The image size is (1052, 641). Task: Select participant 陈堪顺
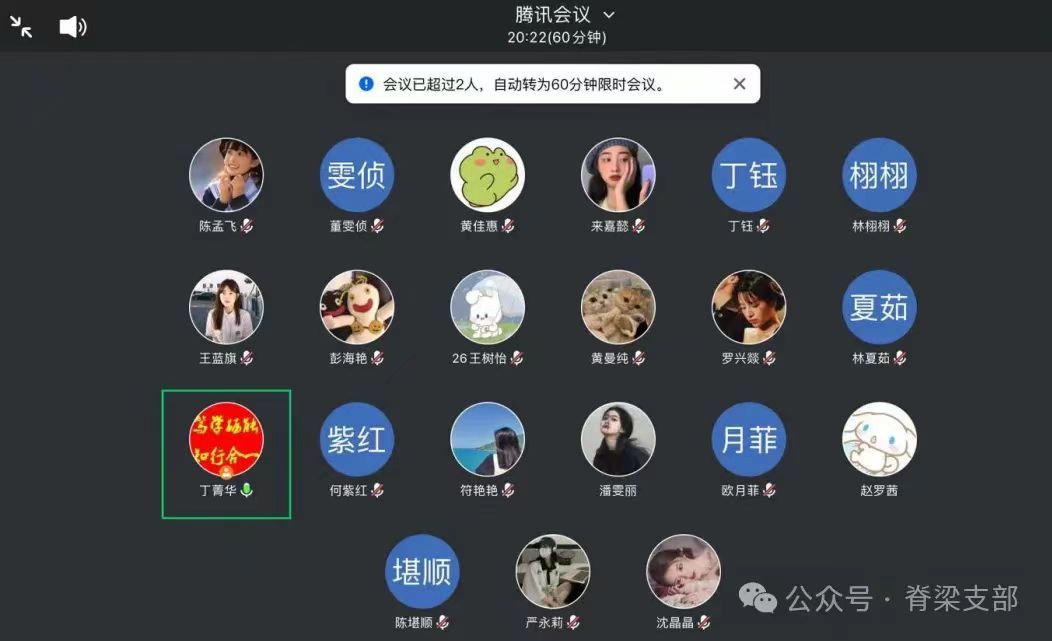[422, 572]
